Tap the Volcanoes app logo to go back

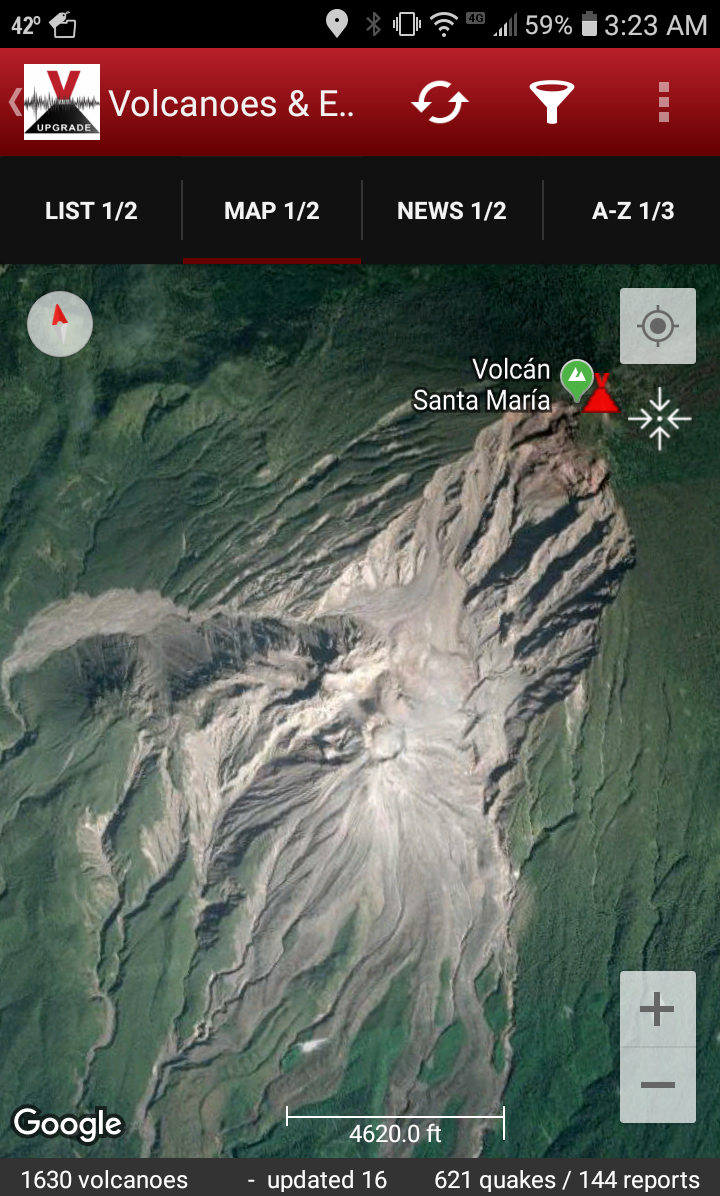click(x=61, y=102)
